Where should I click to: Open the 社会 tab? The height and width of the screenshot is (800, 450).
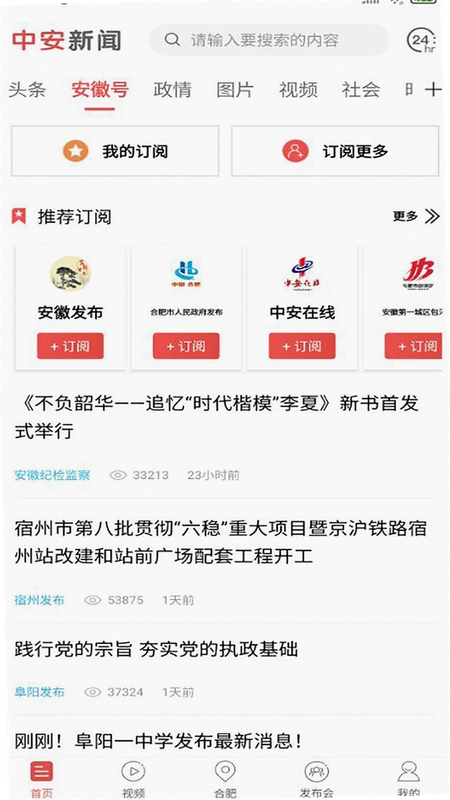click(x=361, y=90)
